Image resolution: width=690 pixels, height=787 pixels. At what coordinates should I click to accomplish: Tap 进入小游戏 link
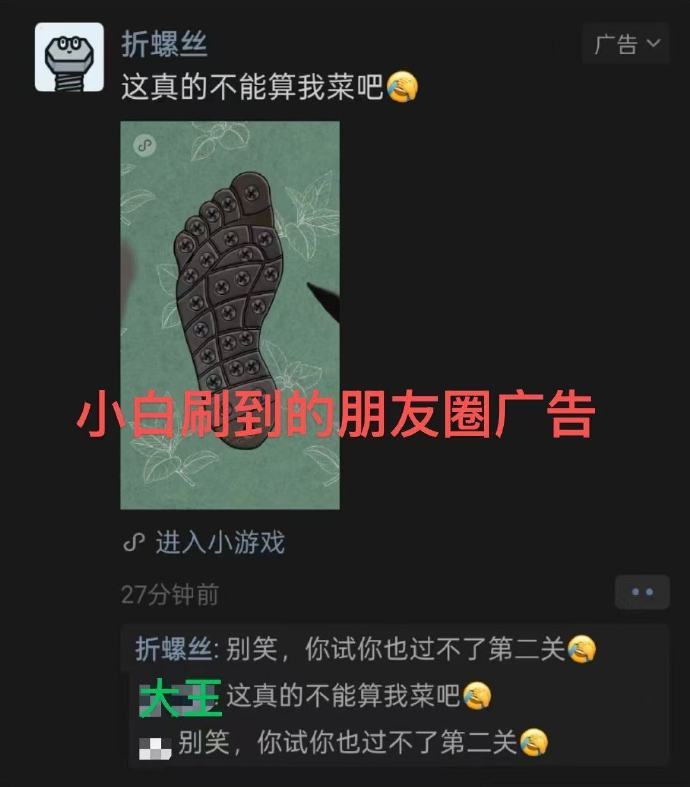click(205, 543)
